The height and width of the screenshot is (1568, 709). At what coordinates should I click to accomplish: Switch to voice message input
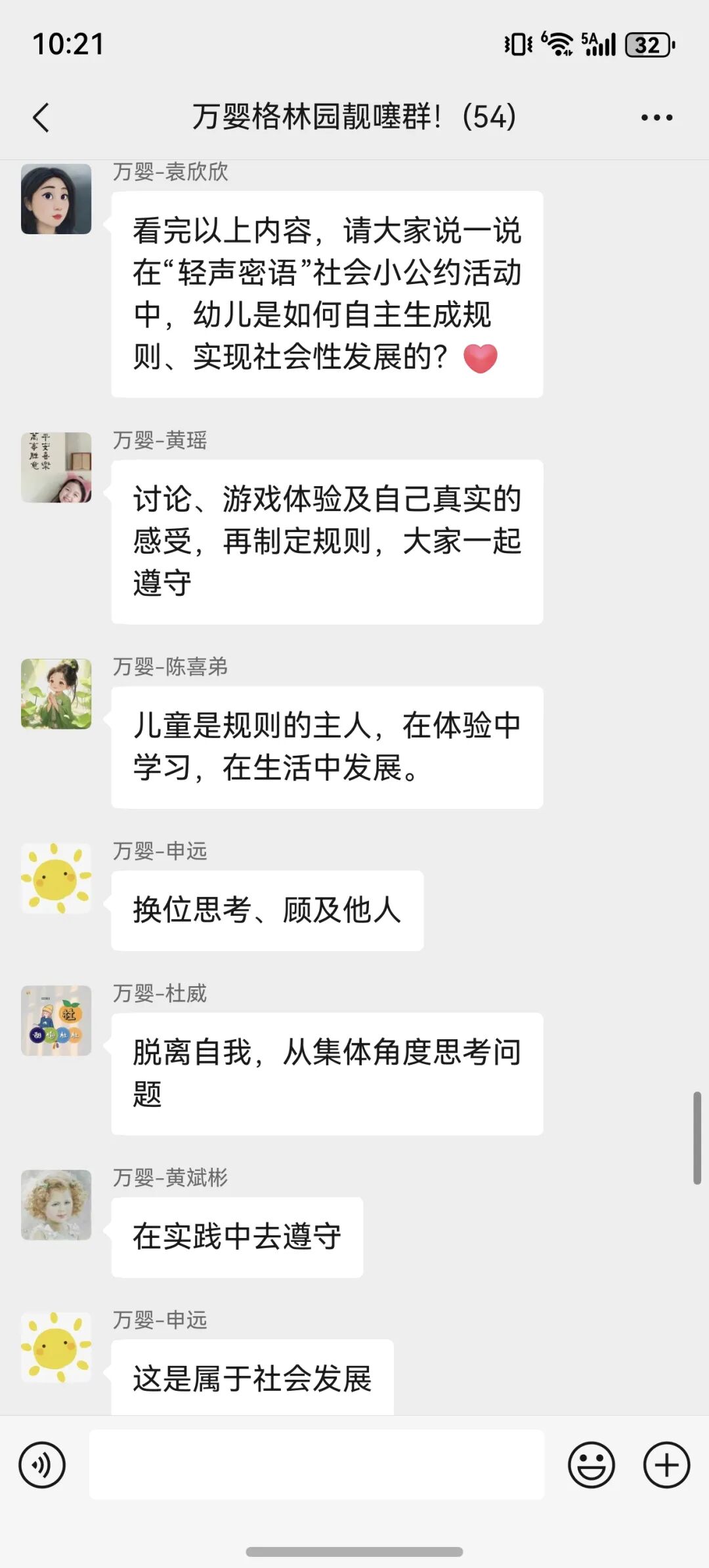pos(42,1465)
